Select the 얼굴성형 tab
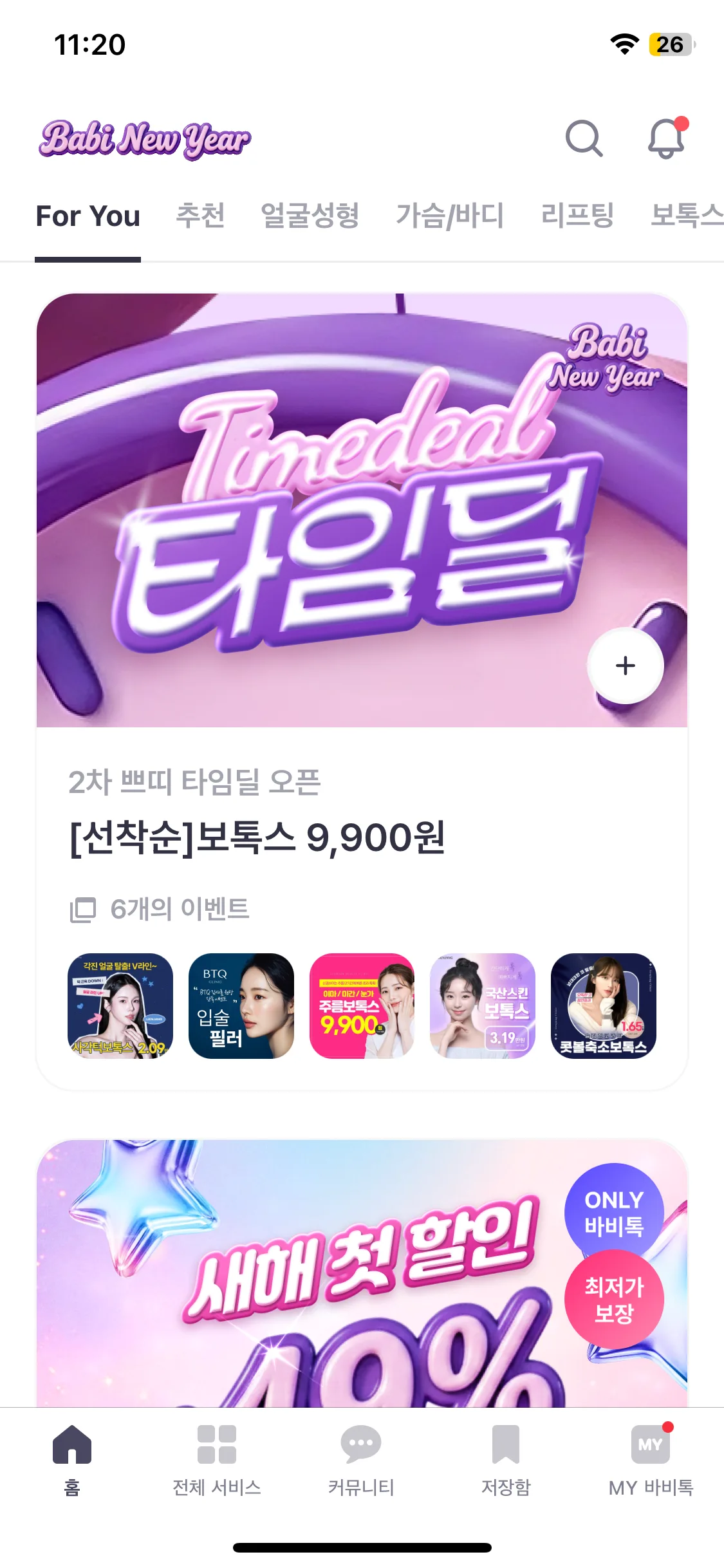This screenshot has height=1568, width=724. click(x=310, y=216)
